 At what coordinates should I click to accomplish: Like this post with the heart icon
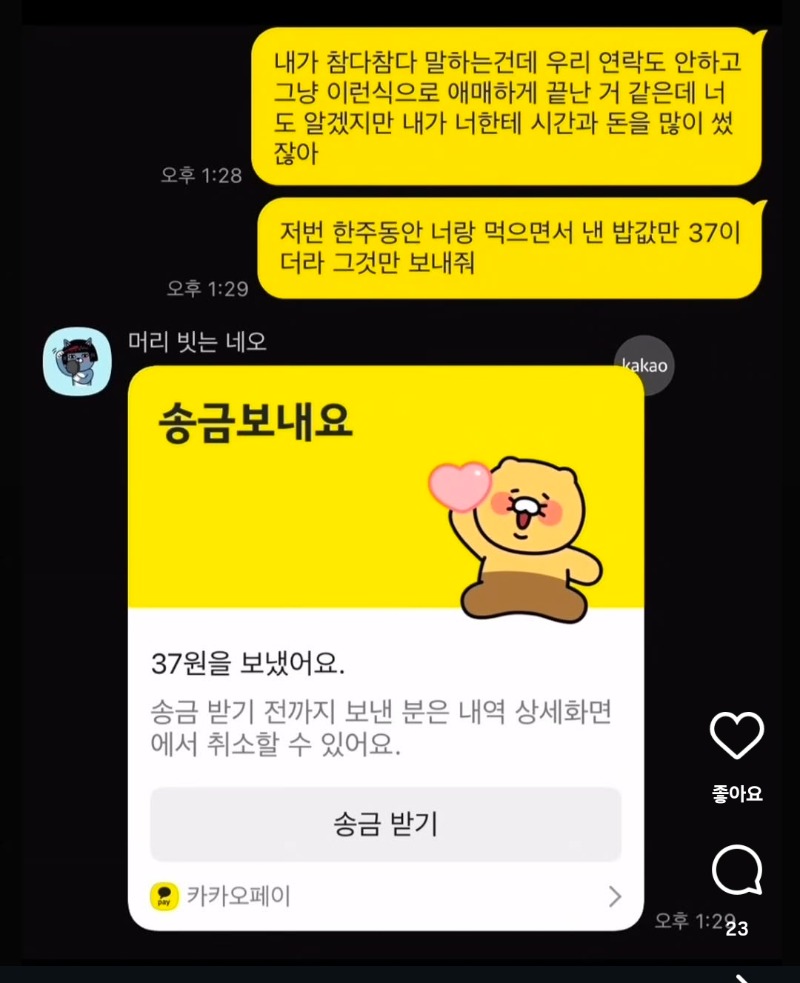[x=737, y=736]
